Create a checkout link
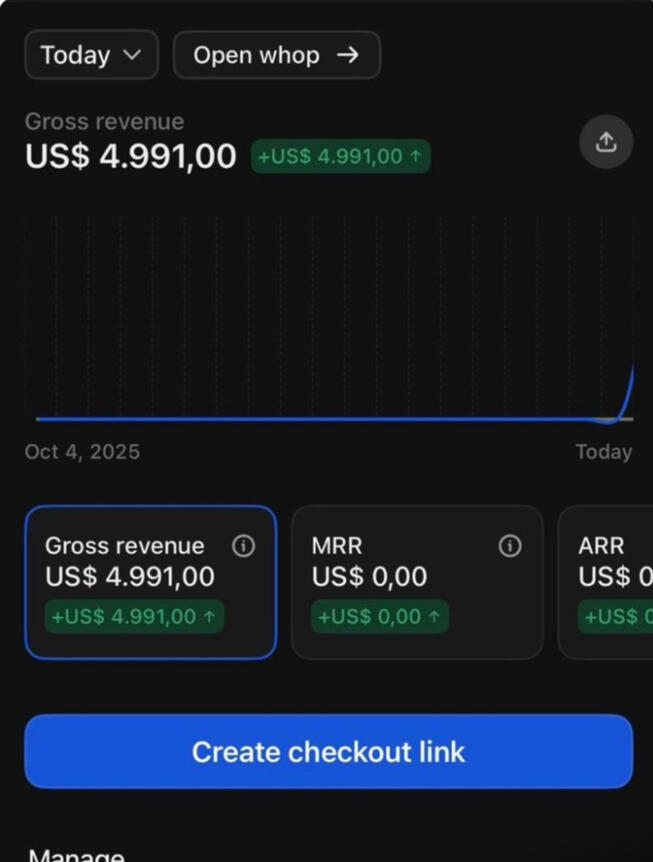Image resolution: width=653 pixels, height=862 pixels. click(328, 752)
